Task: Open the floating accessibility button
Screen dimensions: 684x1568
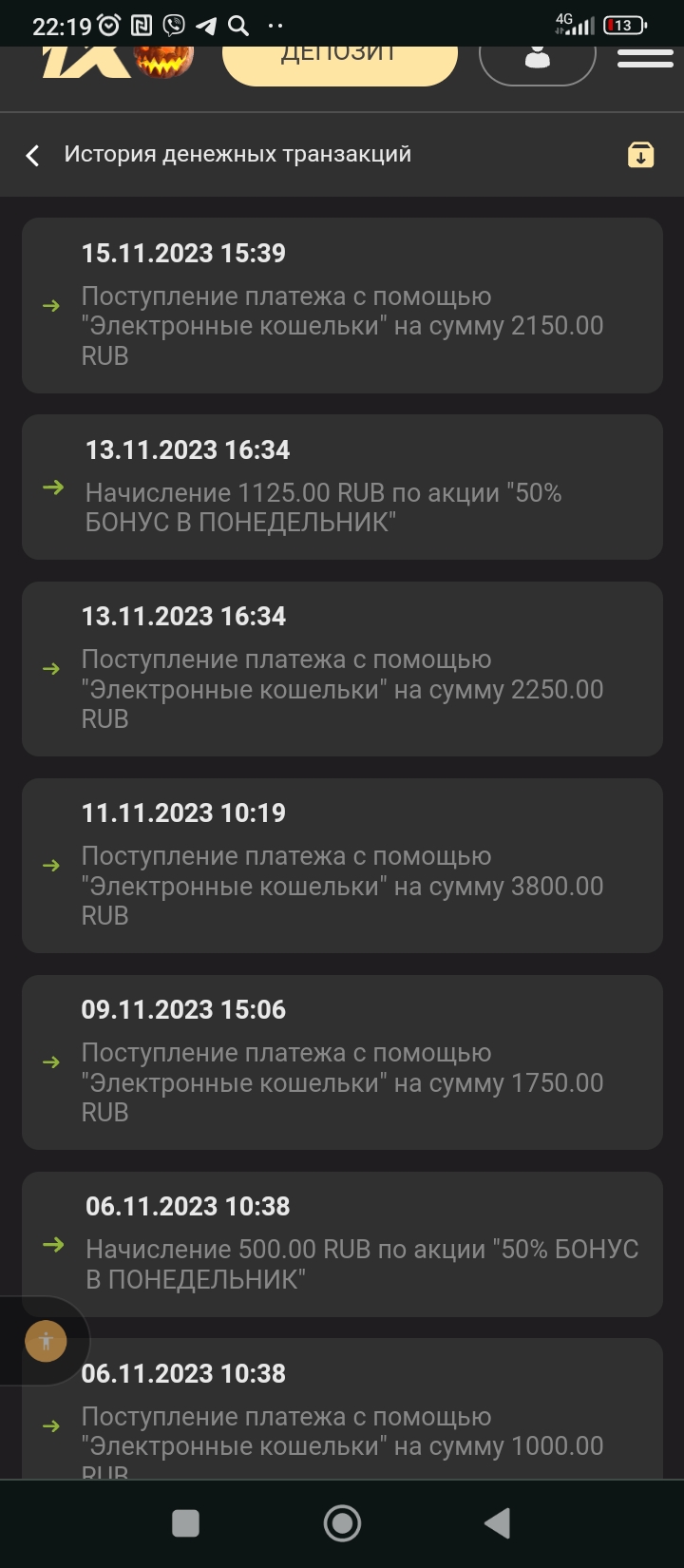Action: pyautogui.click(x=46, y=1342)
